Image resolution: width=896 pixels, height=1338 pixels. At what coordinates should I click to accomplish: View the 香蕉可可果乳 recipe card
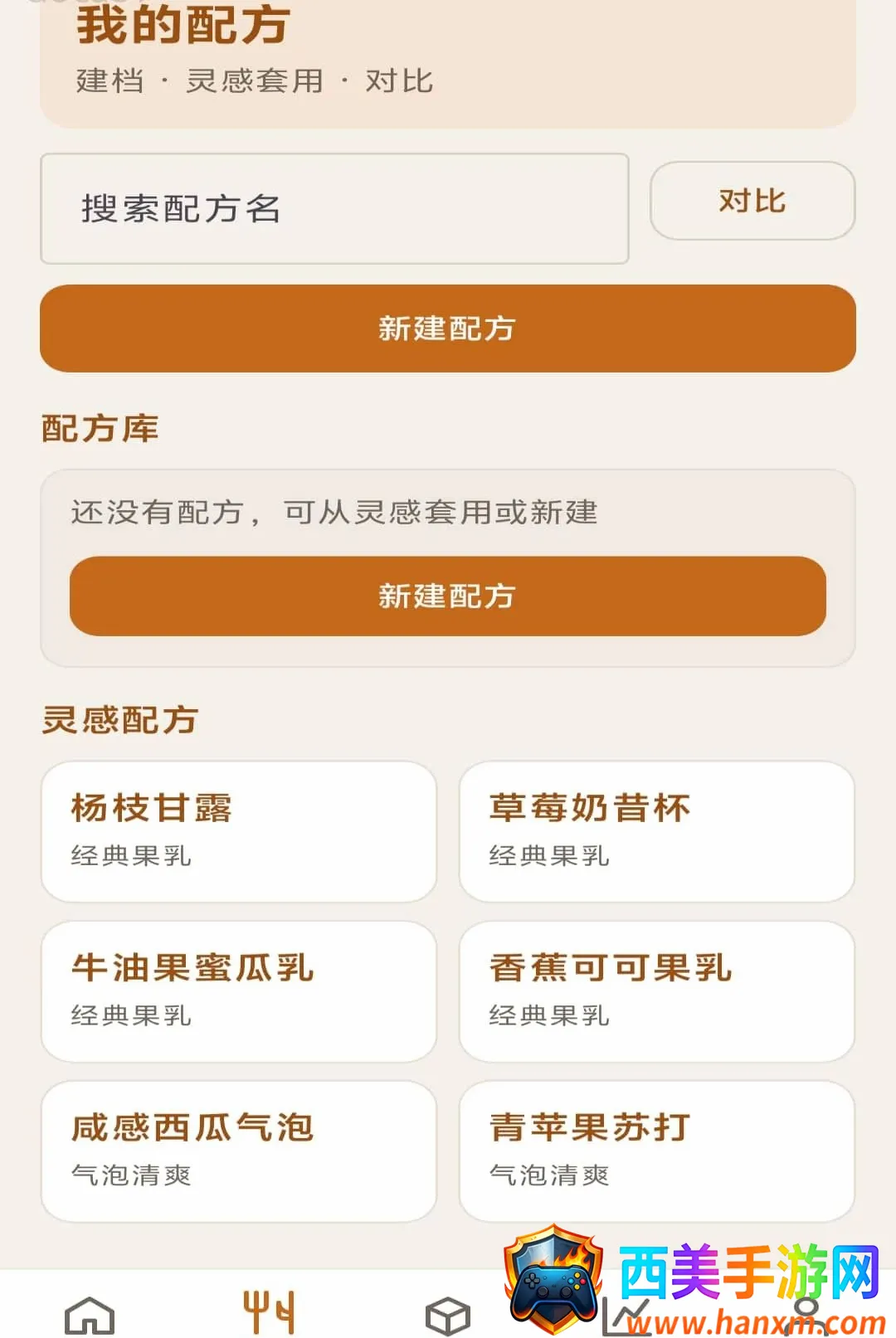click(657, 991)
